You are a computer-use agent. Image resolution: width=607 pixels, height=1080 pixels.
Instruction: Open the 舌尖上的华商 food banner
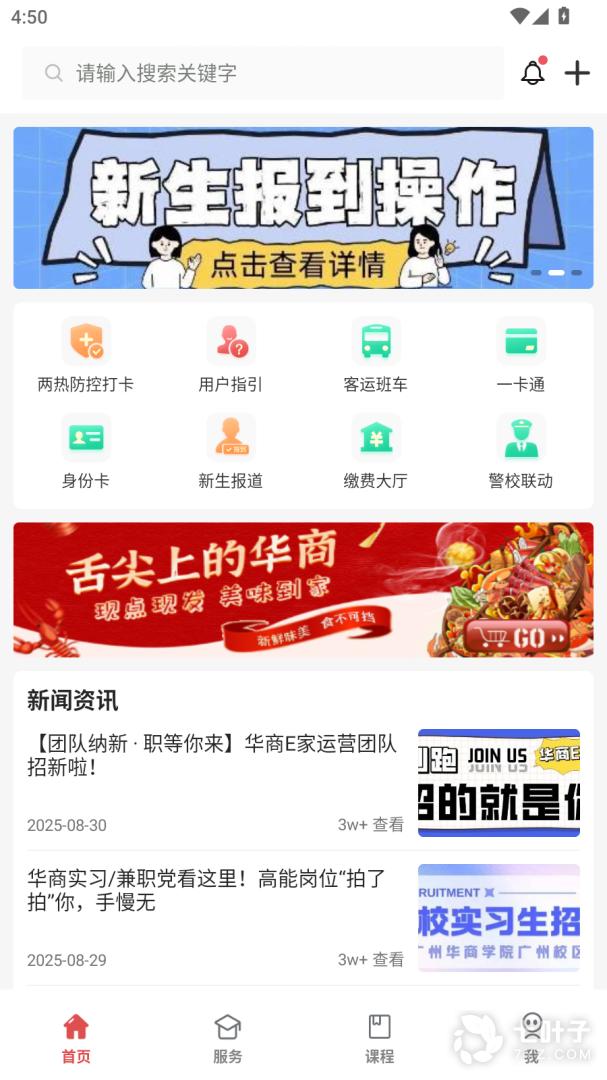(303, 590)
